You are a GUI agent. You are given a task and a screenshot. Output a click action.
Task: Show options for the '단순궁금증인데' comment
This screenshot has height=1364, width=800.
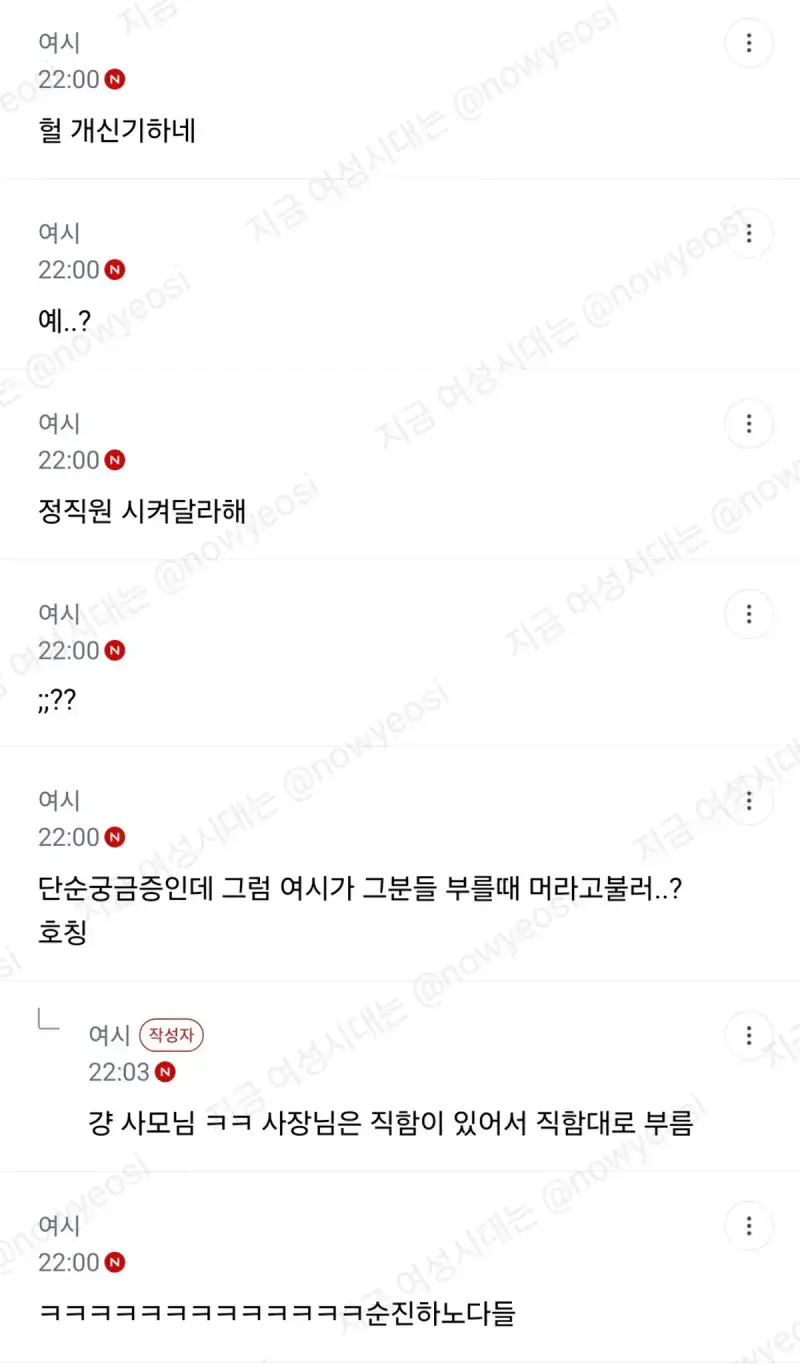point(749,800)
